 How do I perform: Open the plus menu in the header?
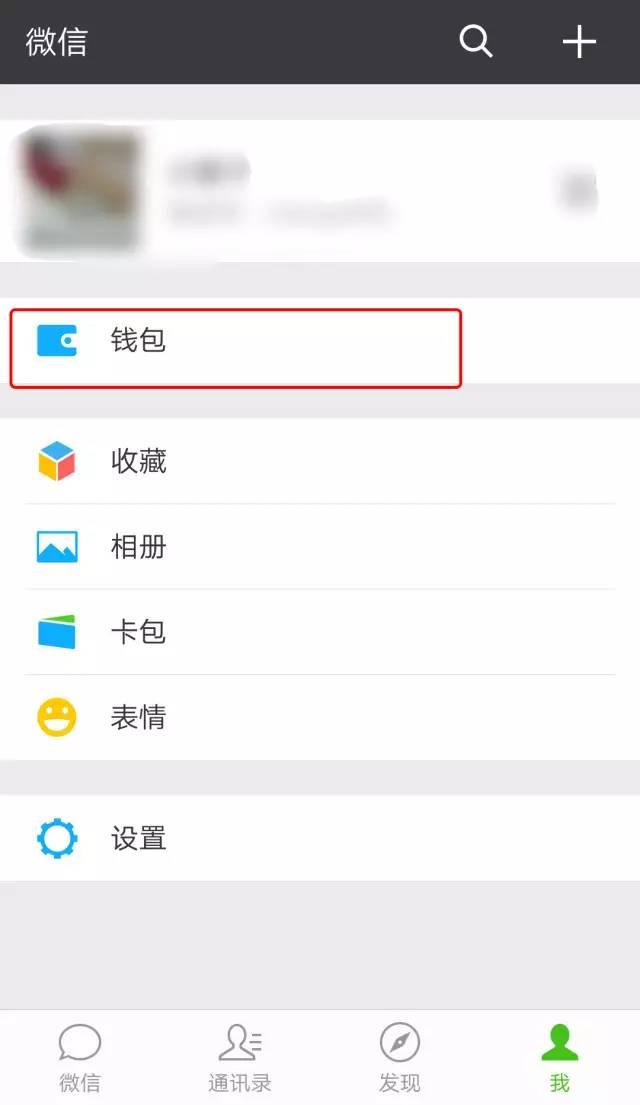click(579, 42)
